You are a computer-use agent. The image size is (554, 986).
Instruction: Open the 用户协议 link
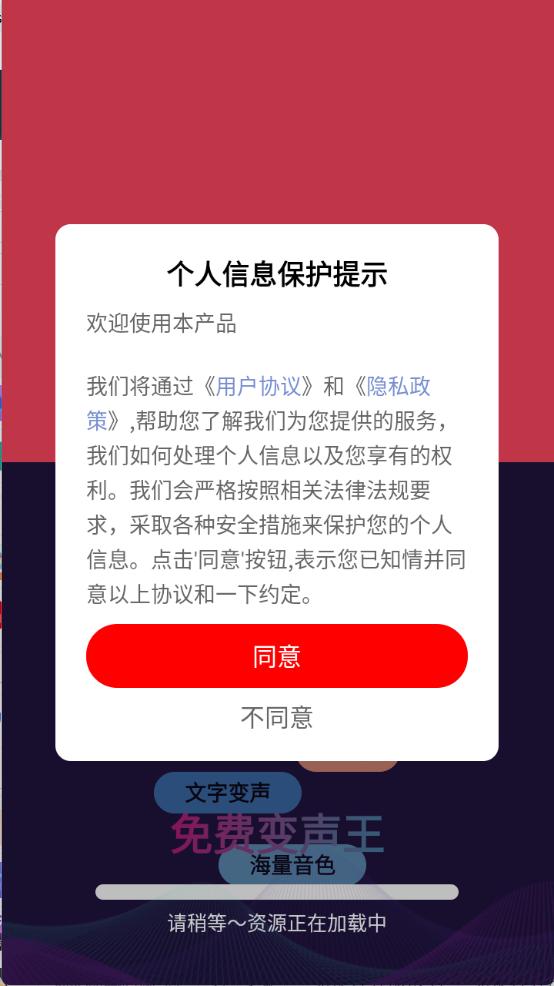coord(258,387)
